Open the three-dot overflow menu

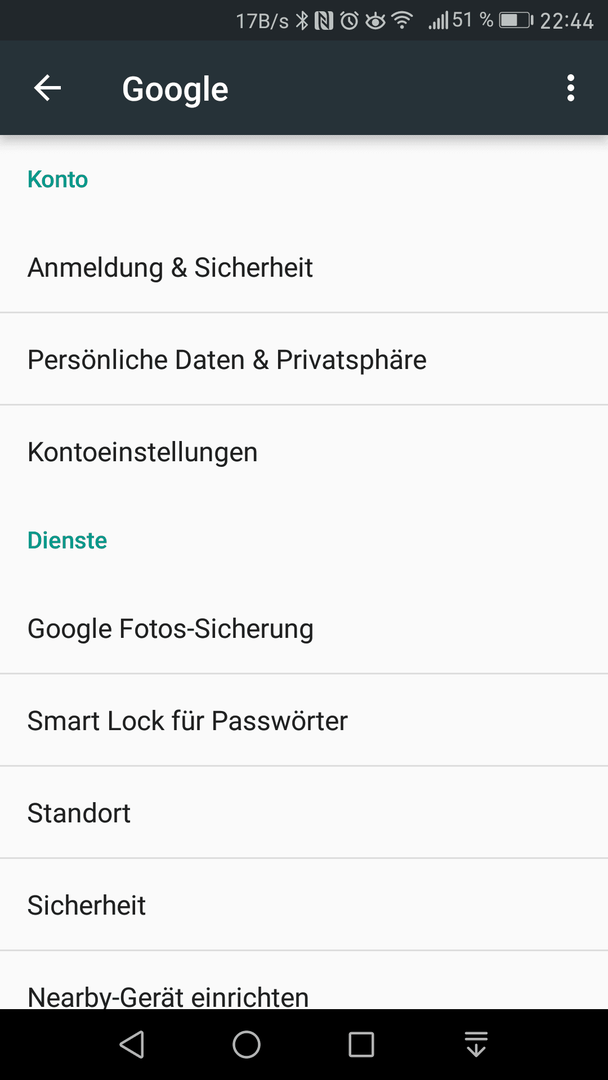point(570,88)
